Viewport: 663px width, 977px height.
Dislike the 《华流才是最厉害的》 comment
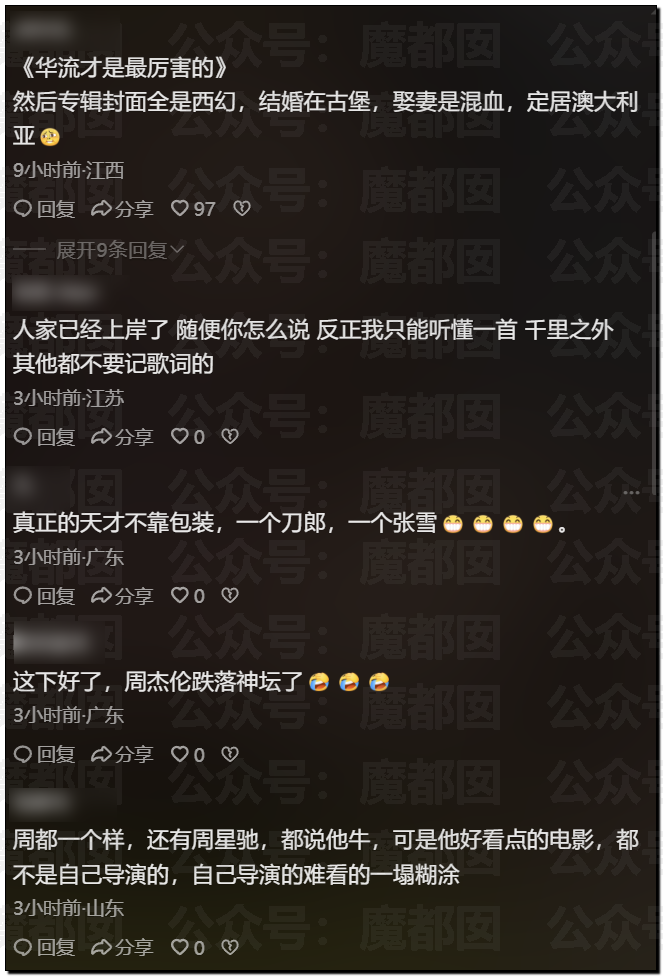pyautogui.click(x=241, y=209)
